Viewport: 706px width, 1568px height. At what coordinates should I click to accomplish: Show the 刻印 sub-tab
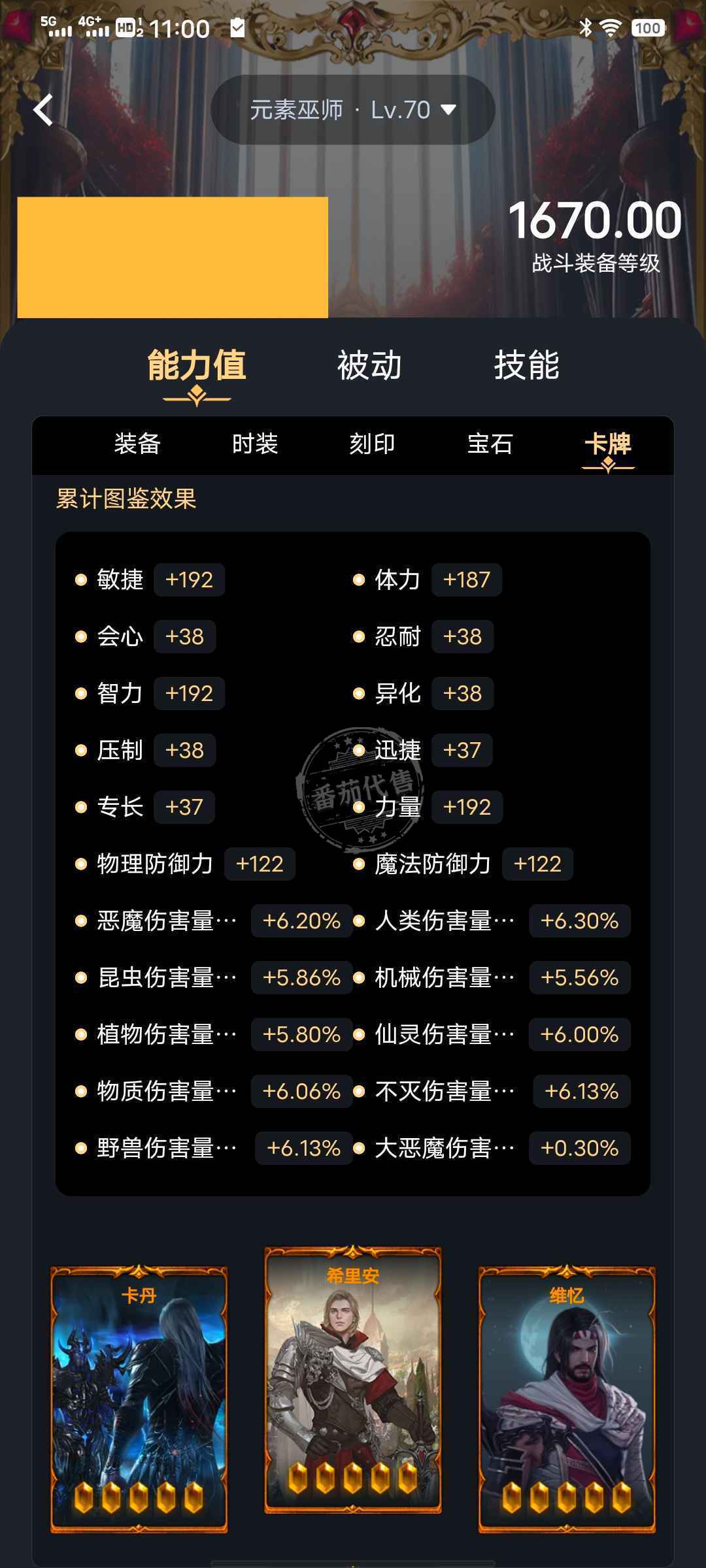pos(372,444)
